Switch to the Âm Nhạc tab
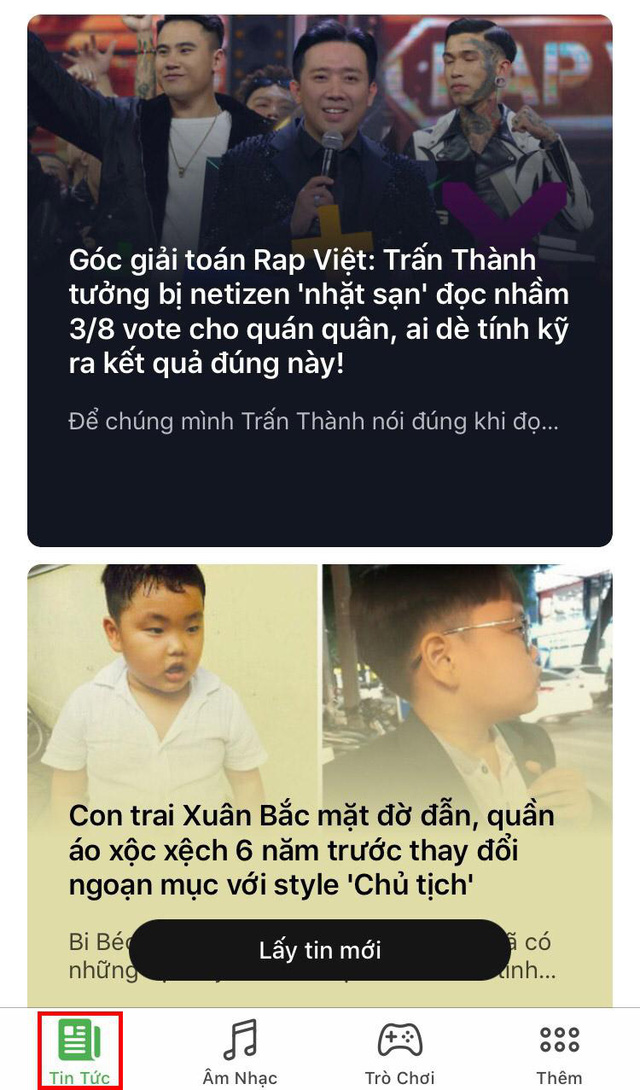 [x=240, y=1051]
